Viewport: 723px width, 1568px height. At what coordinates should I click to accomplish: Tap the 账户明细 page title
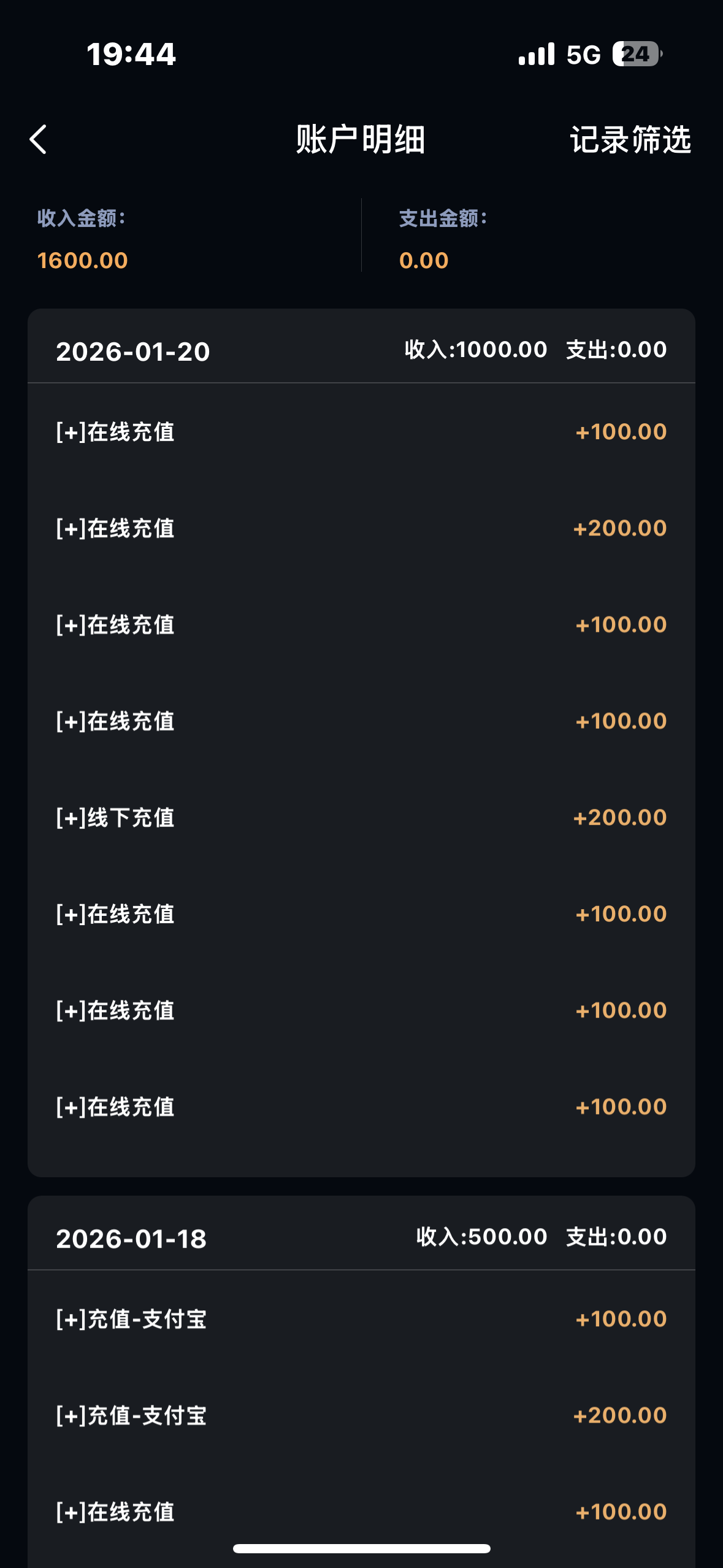pos(361,140)
